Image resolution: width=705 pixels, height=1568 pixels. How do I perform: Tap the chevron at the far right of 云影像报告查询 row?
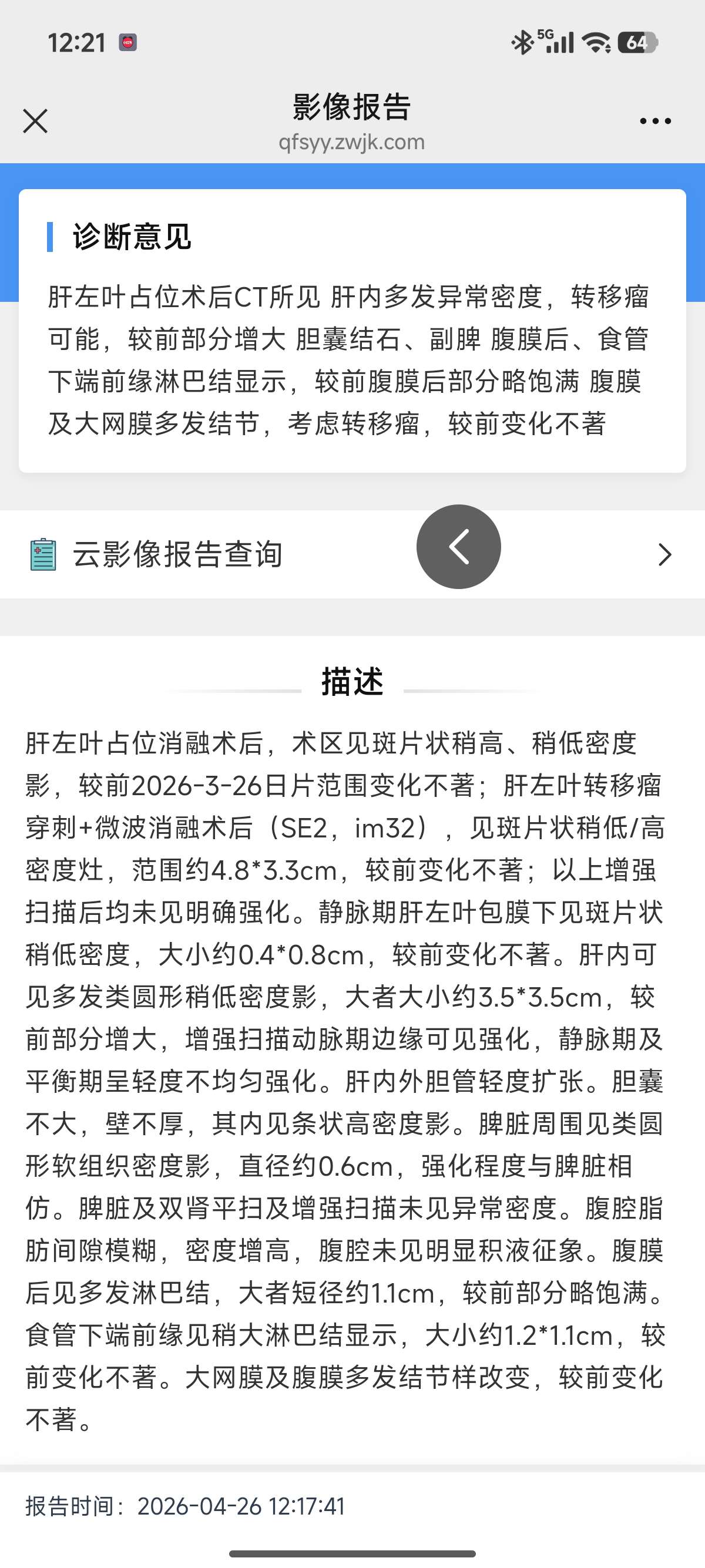point(665,555)
